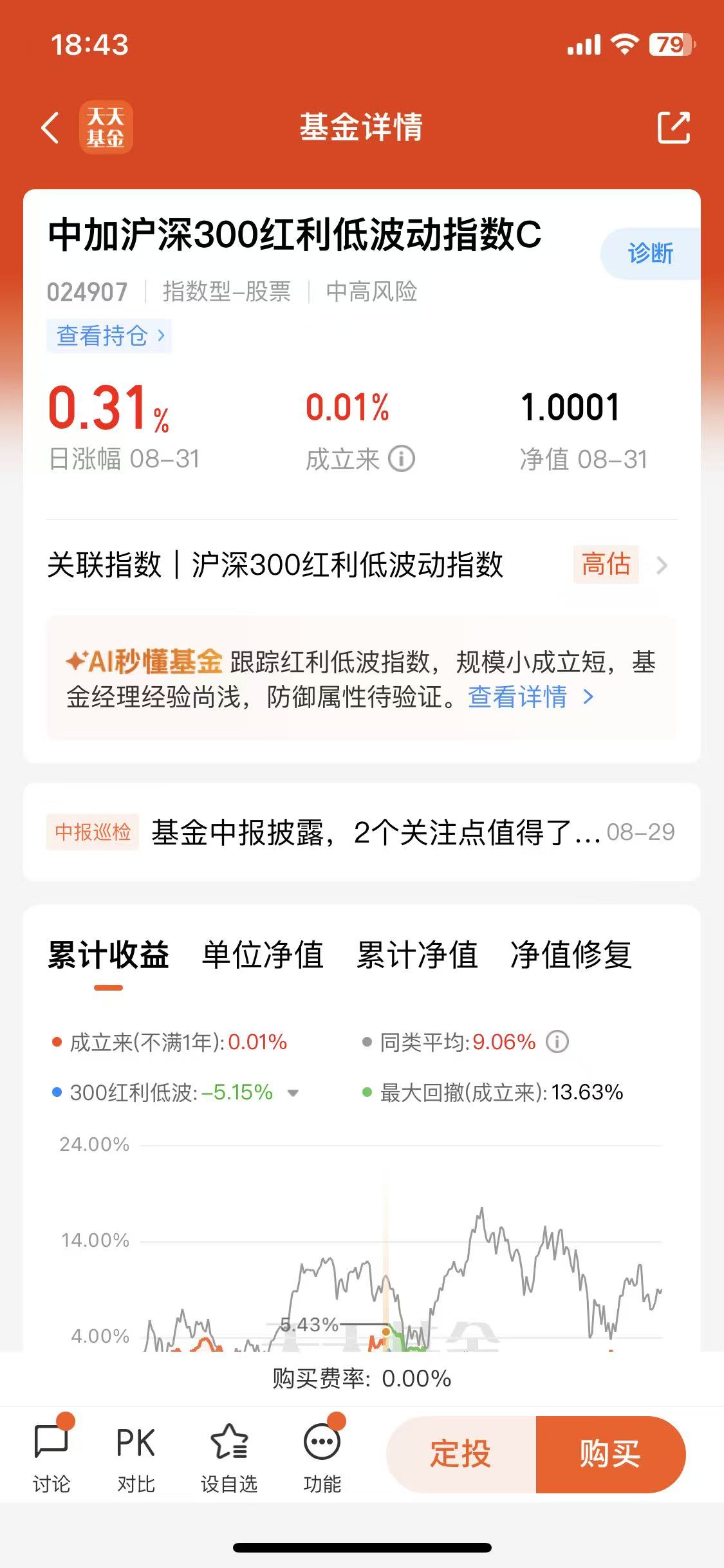Tap the 购买 button
The height and width of the screenshot is (1568, 724).
coord(611,1454)
